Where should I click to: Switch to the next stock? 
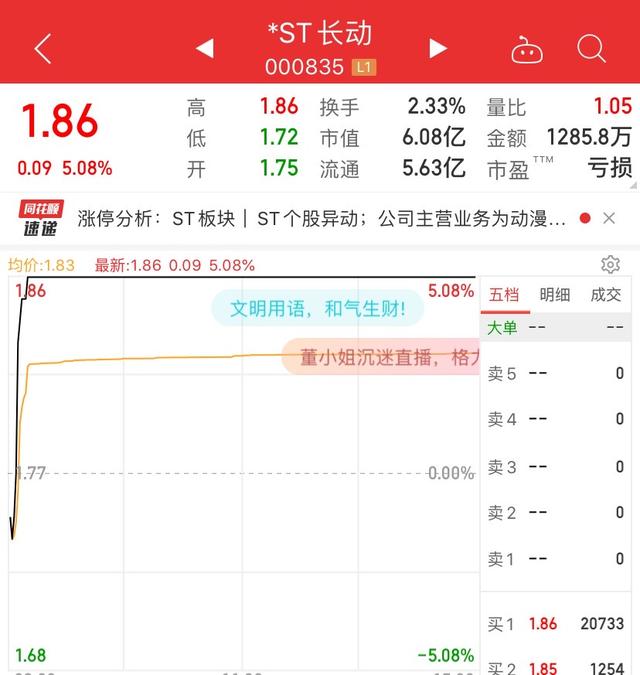click(x=437, y=48)
